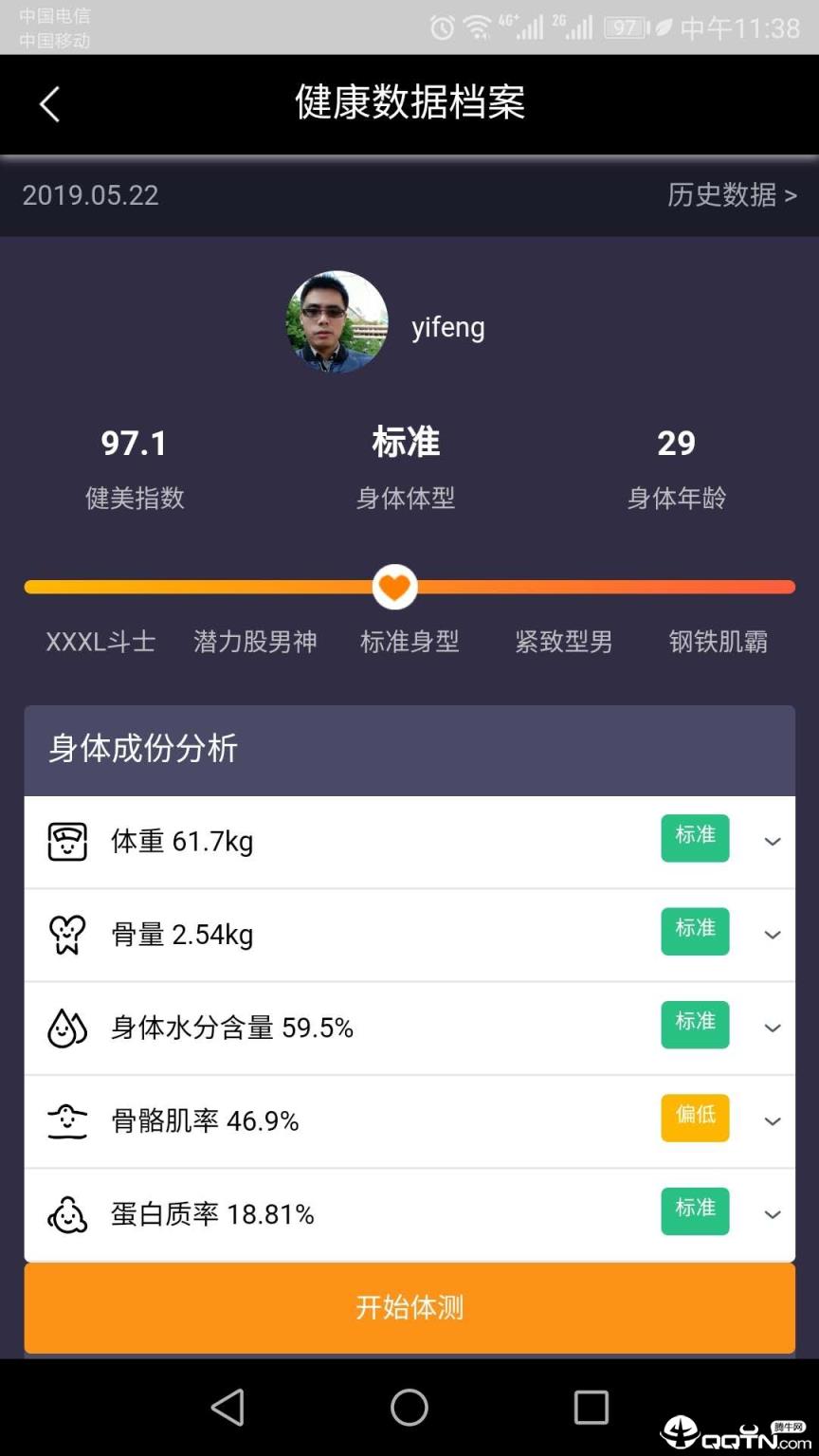Select the 钢铁肌霸 category label
This screenshot has height=1456, width=819.
coord(718,641)
